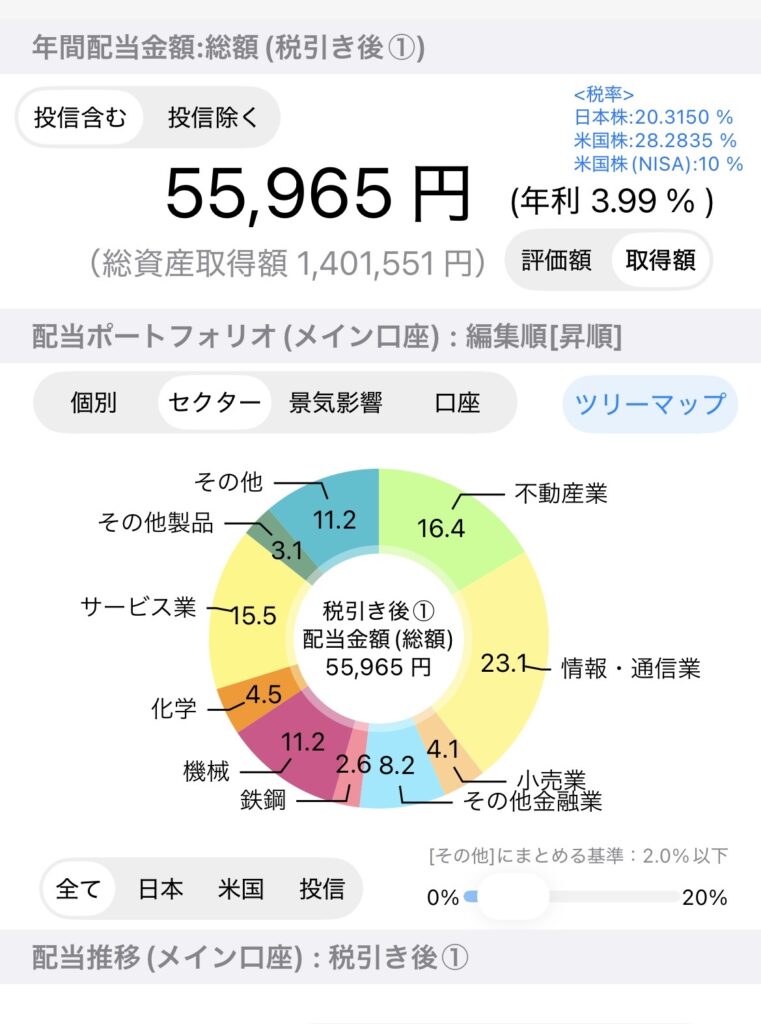Screen dimensions: 761x1024
Task: Show the 個別 portfolio breakdown
Action: pos(94,403)
